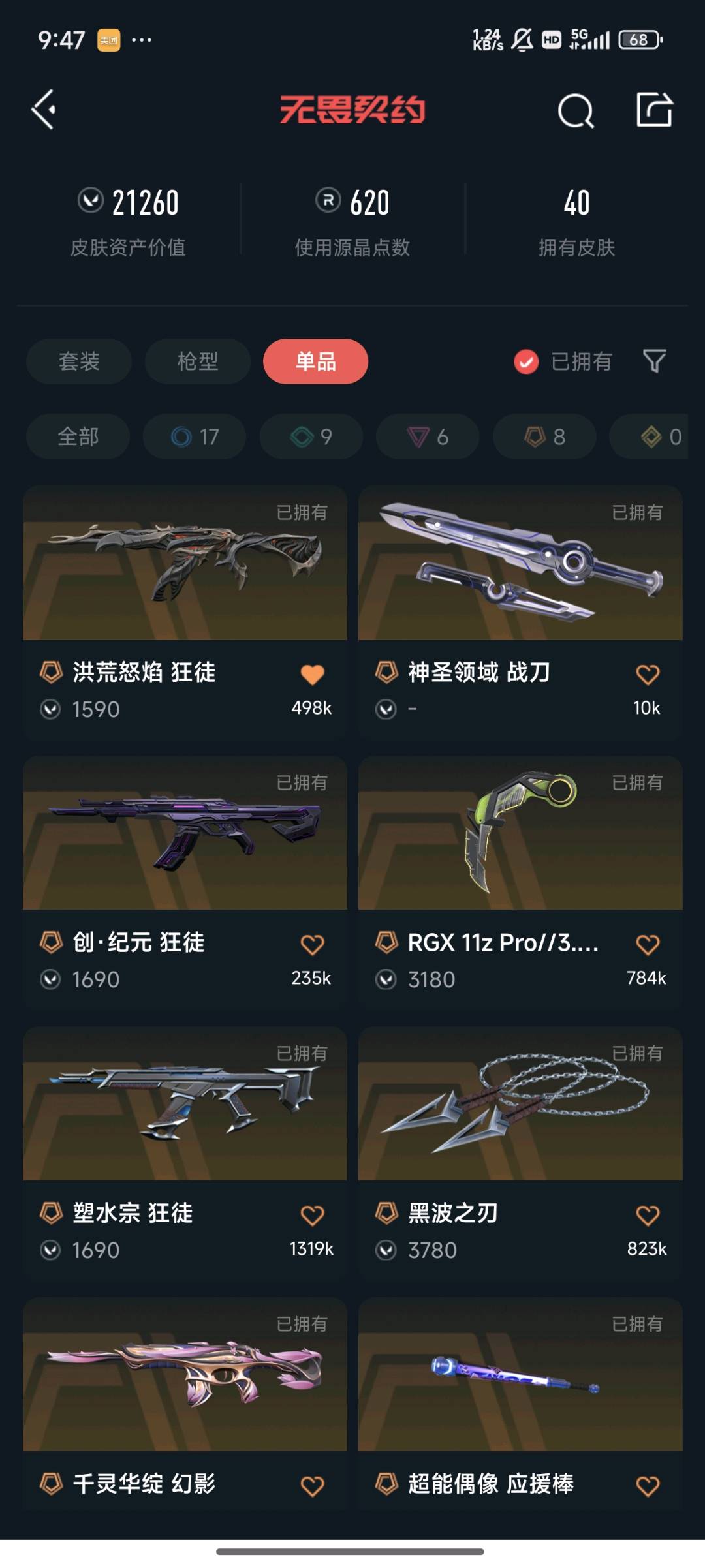Share this skin collection page
The image size is (705, 1568).
tap(654, 110)
